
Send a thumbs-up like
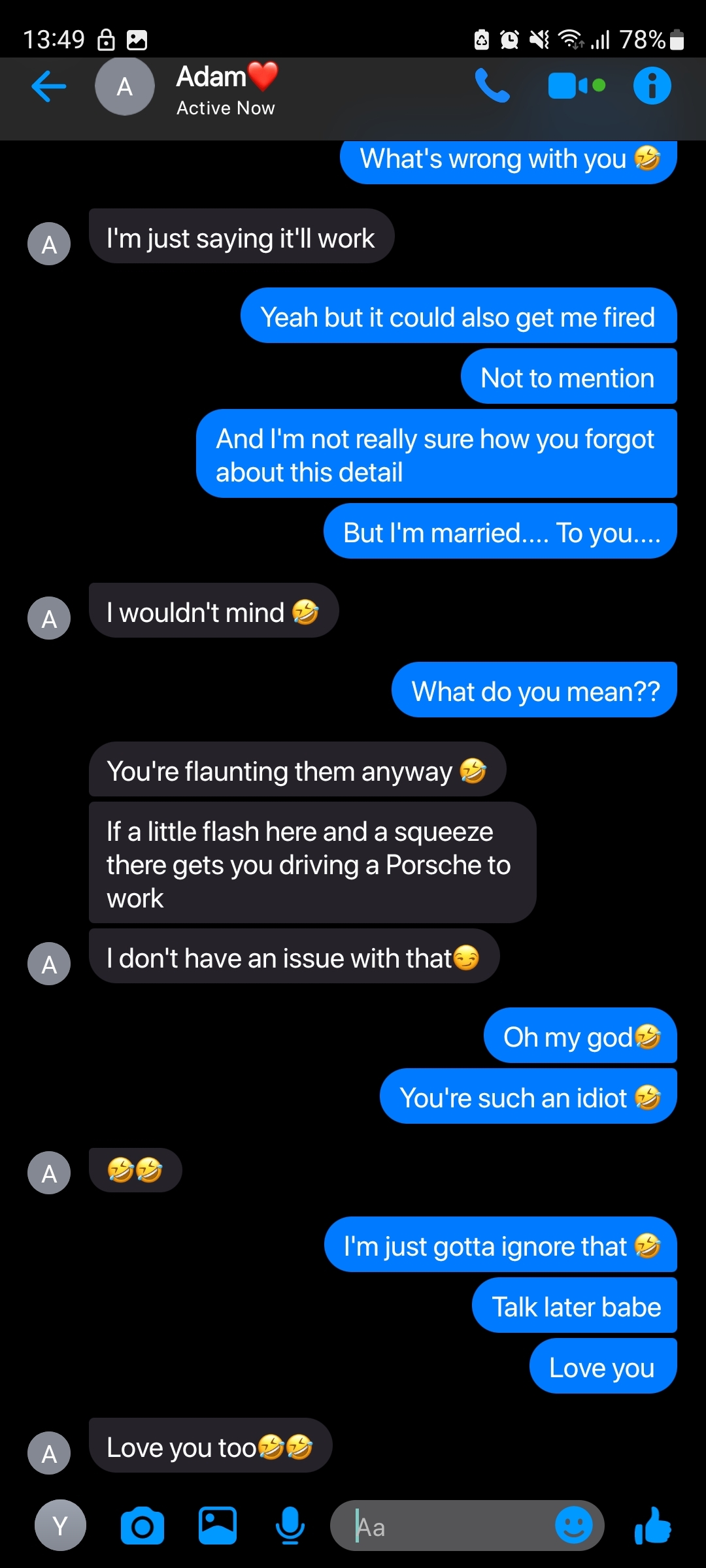pyautogui.click(x=652, y=1526)
